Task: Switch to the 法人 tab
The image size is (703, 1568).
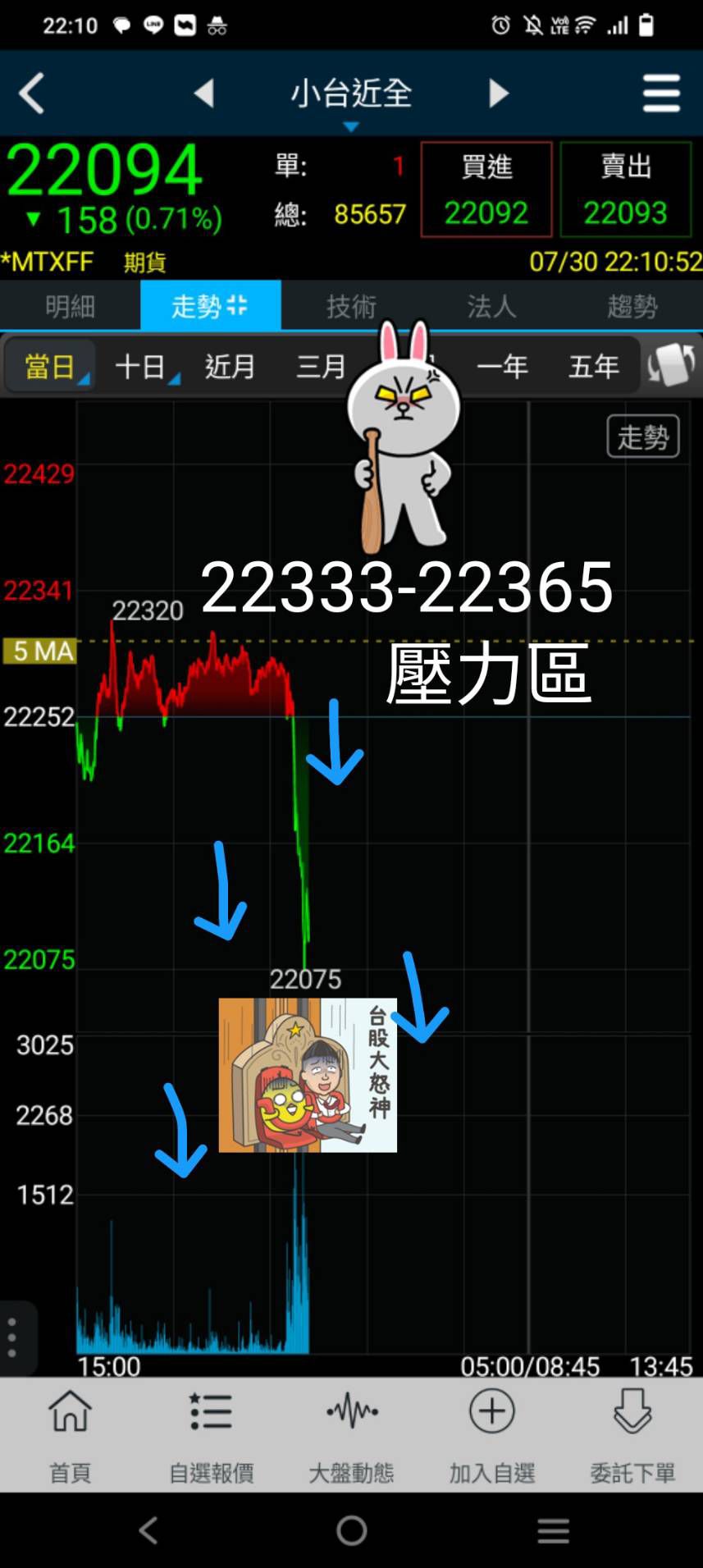Action: click(491, 307)
